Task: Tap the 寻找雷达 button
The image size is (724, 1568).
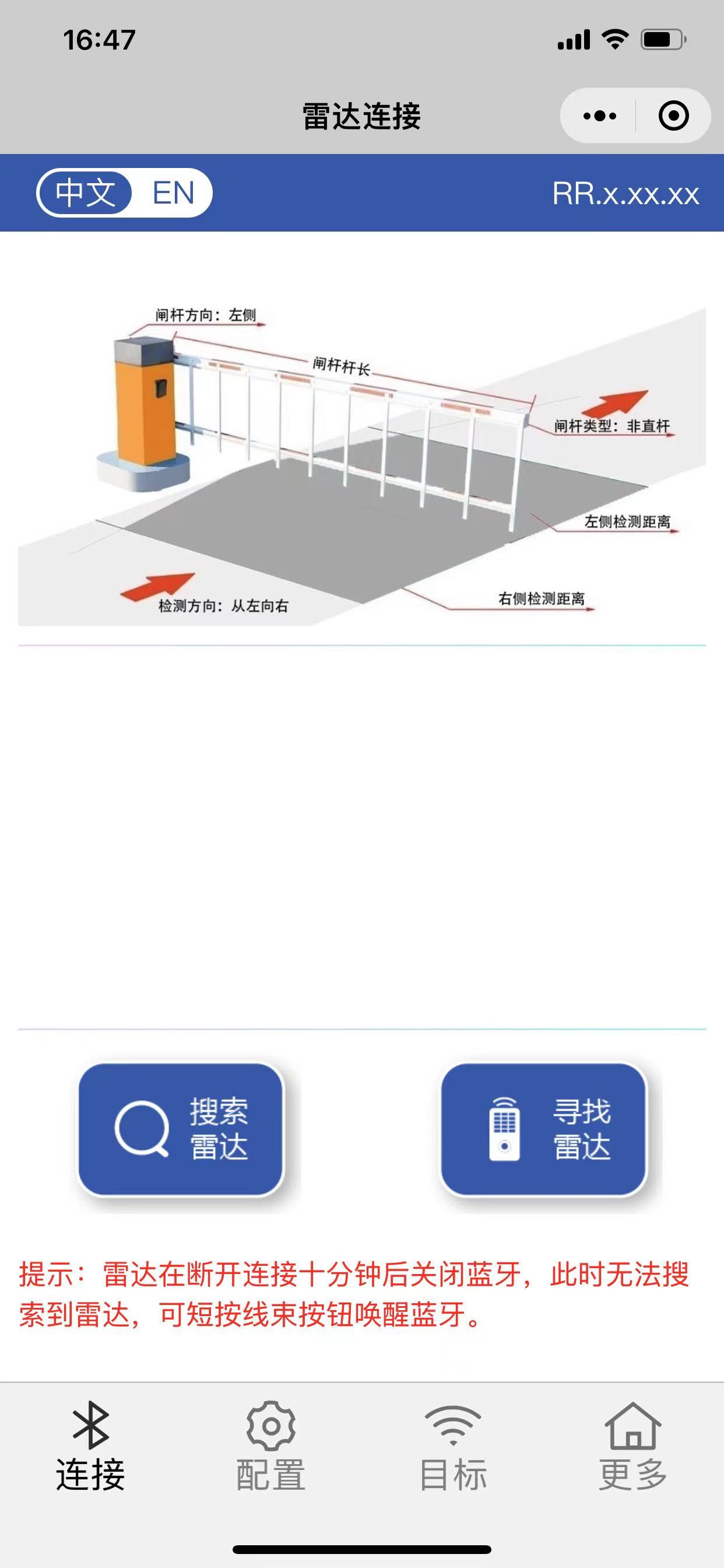Action: (543, 1129)
